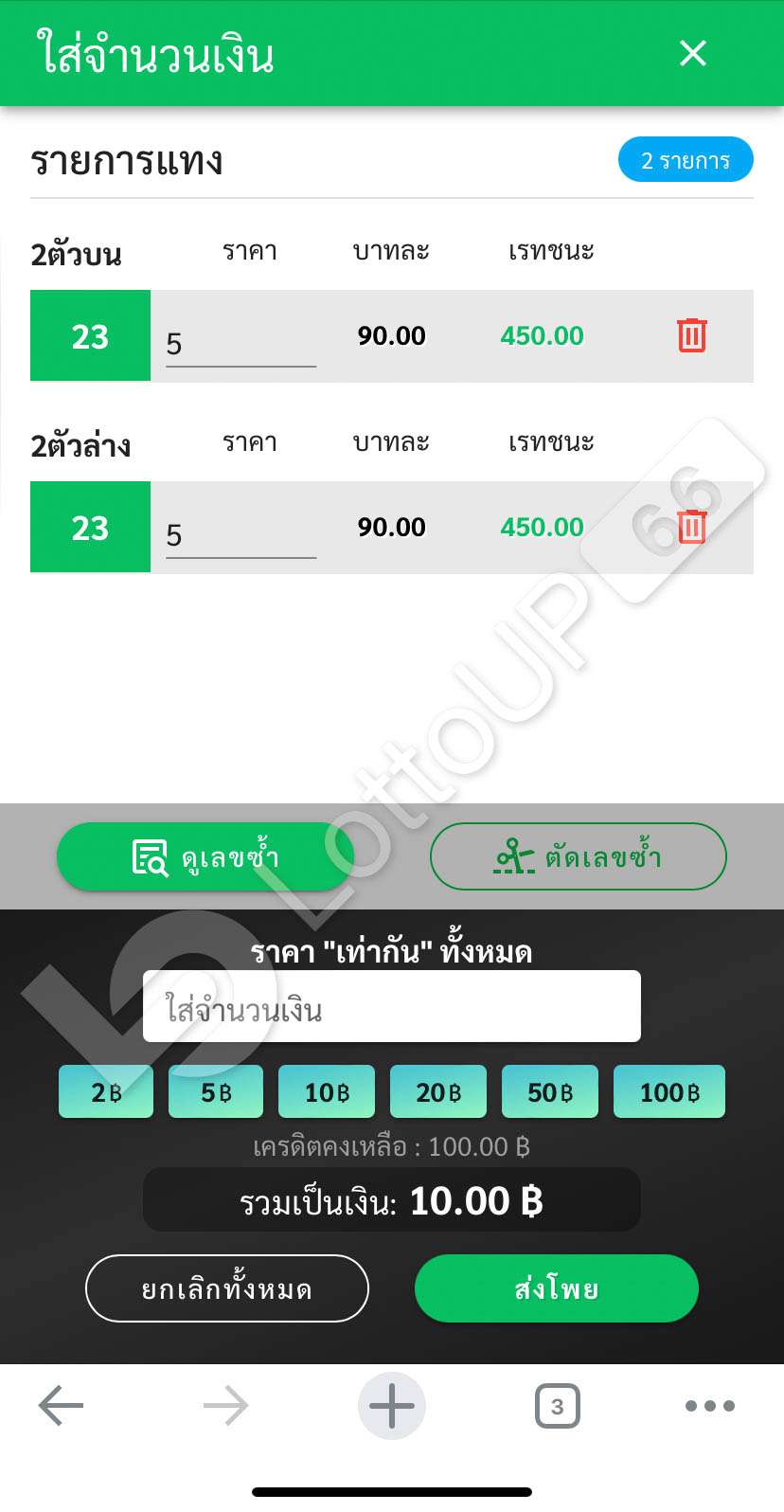Pick the 50฿ quick amount
The image size is (784, 1512).
(550, 1092)
